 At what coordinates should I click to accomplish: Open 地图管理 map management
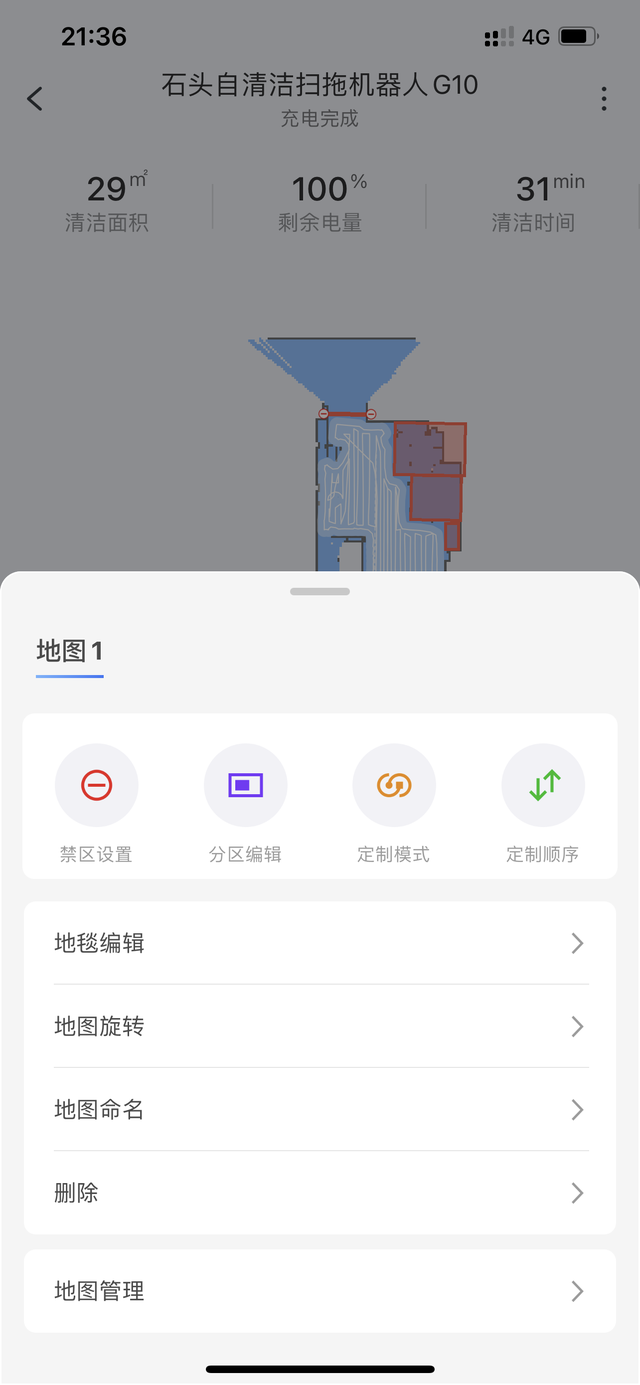[320, 1291]
